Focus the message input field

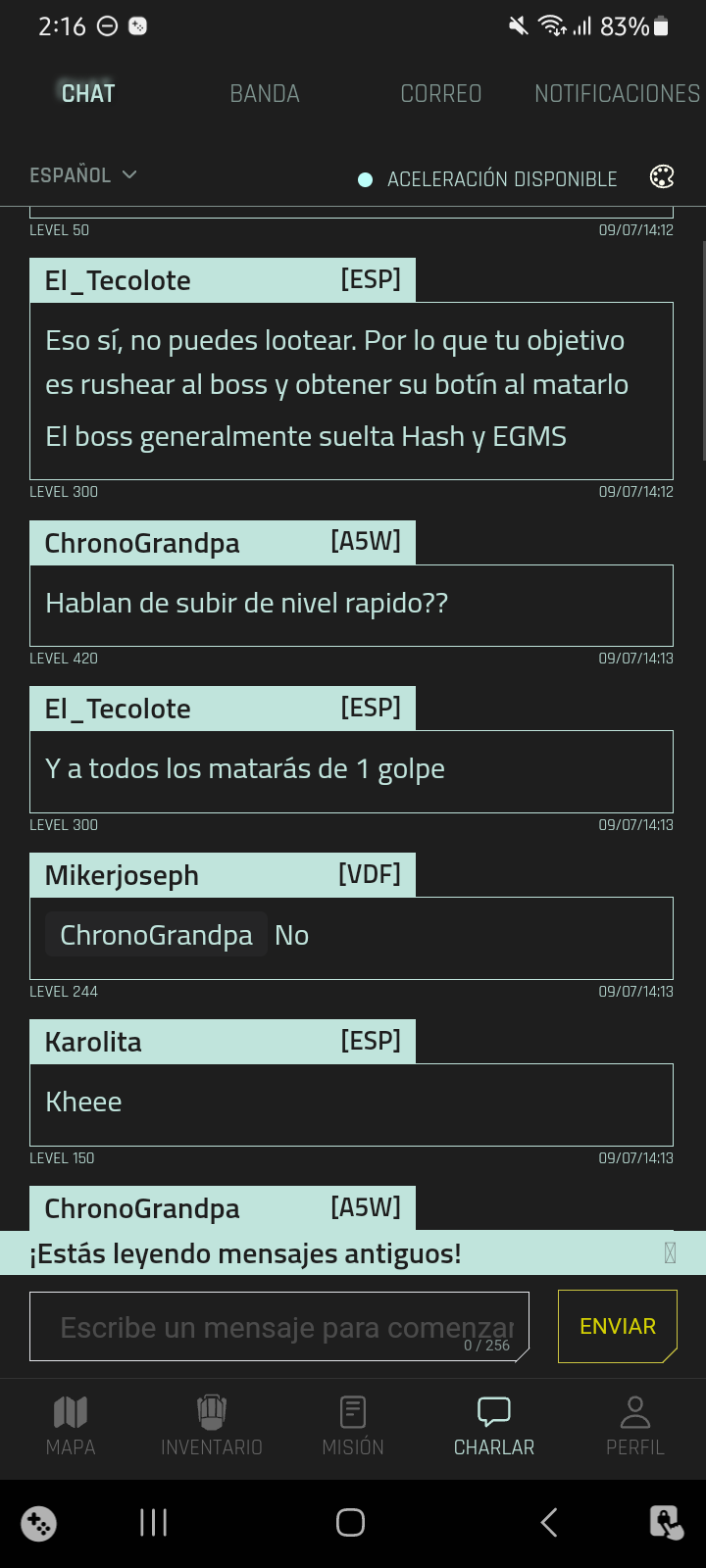pos(279,1327)
